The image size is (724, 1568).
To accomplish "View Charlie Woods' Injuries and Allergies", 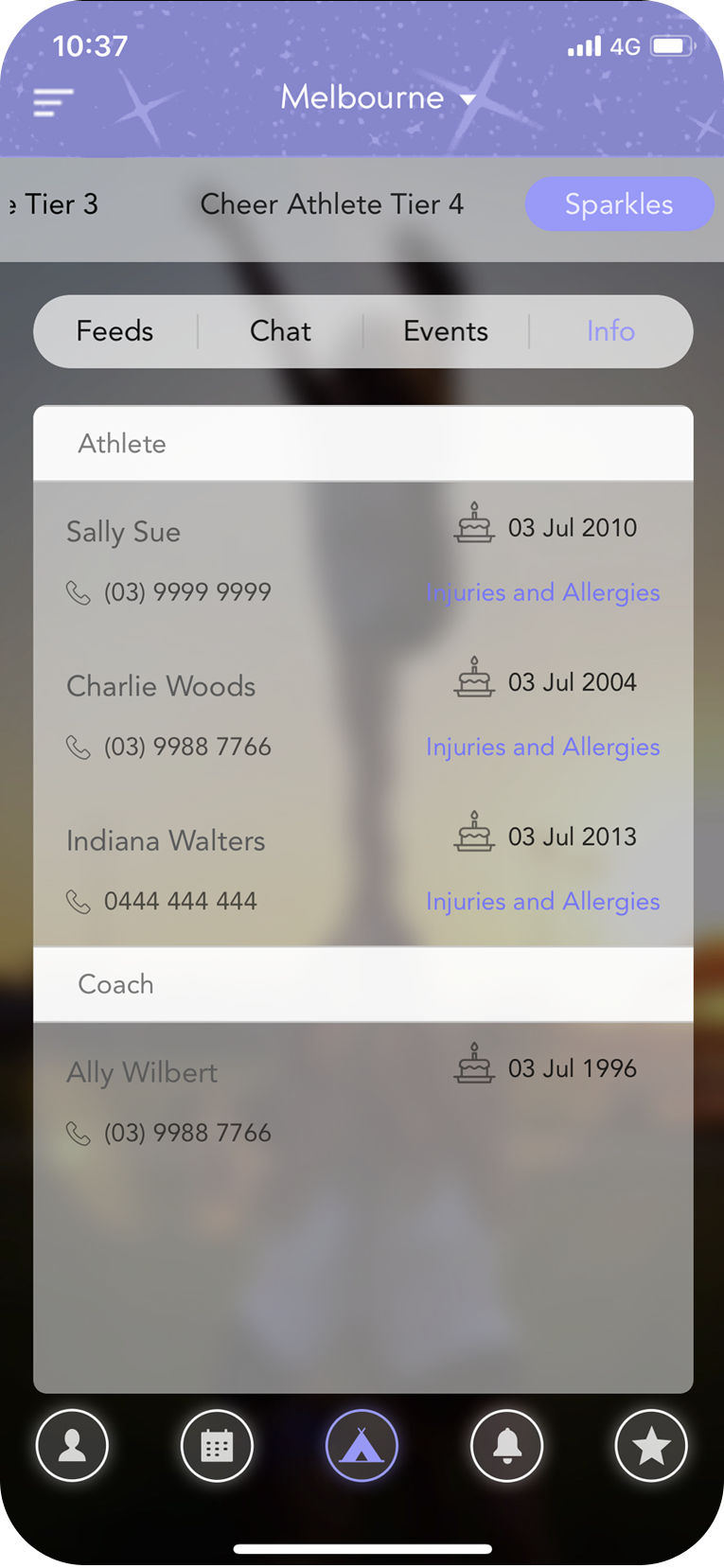I will [542, 747].
